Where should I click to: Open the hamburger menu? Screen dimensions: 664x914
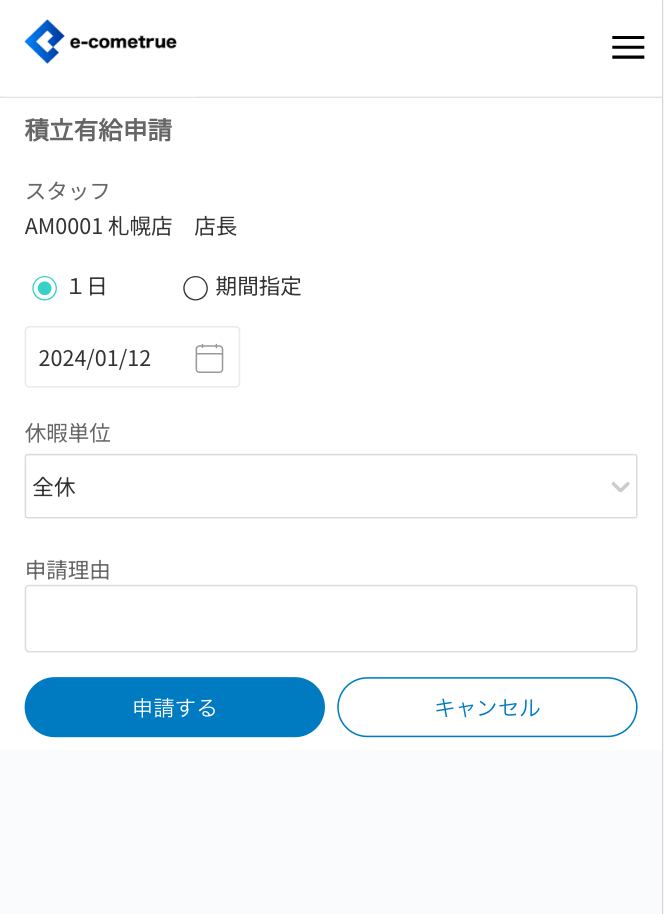pos(627,47)
